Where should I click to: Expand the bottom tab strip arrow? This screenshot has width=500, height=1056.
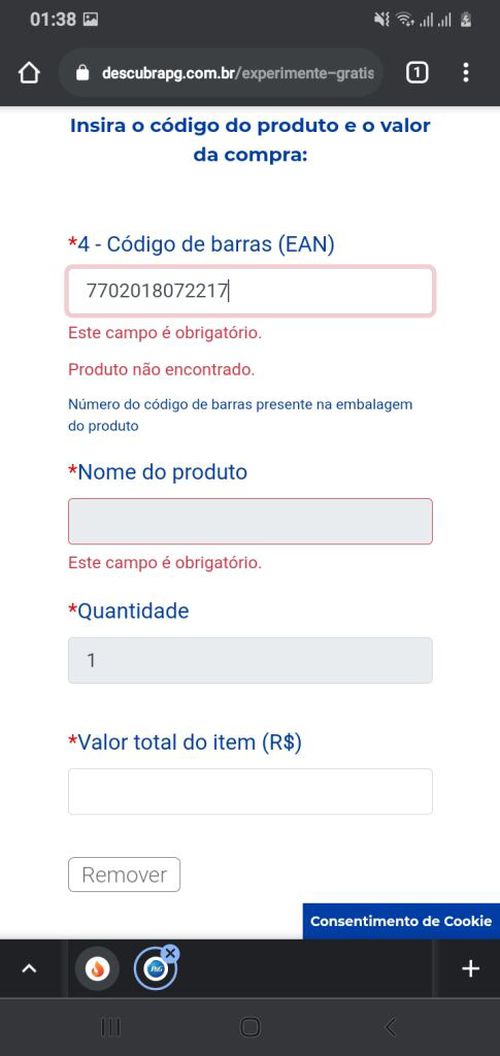(x=29, y=969)
